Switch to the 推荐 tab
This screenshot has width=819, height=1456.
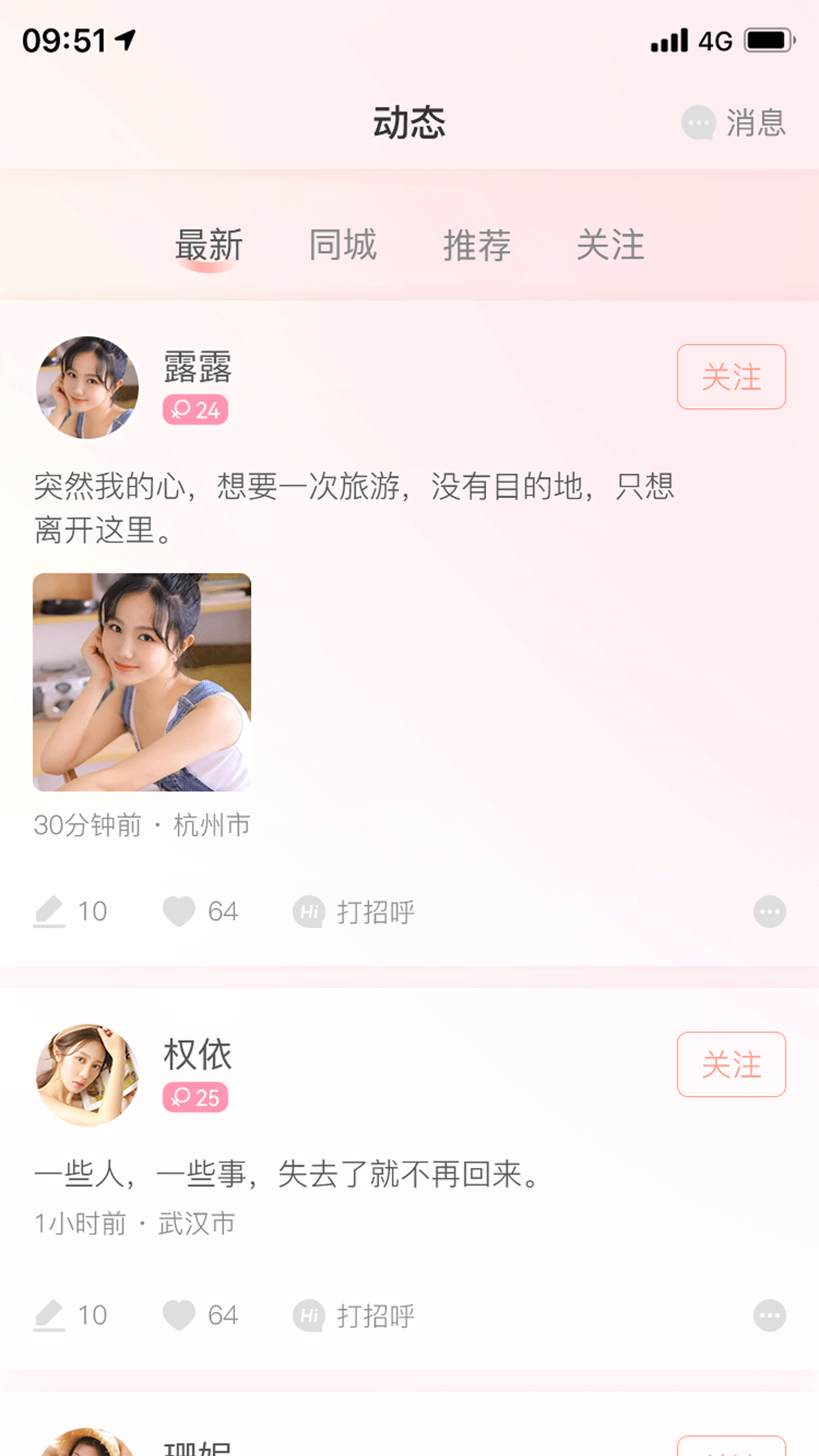coord(476,245)
